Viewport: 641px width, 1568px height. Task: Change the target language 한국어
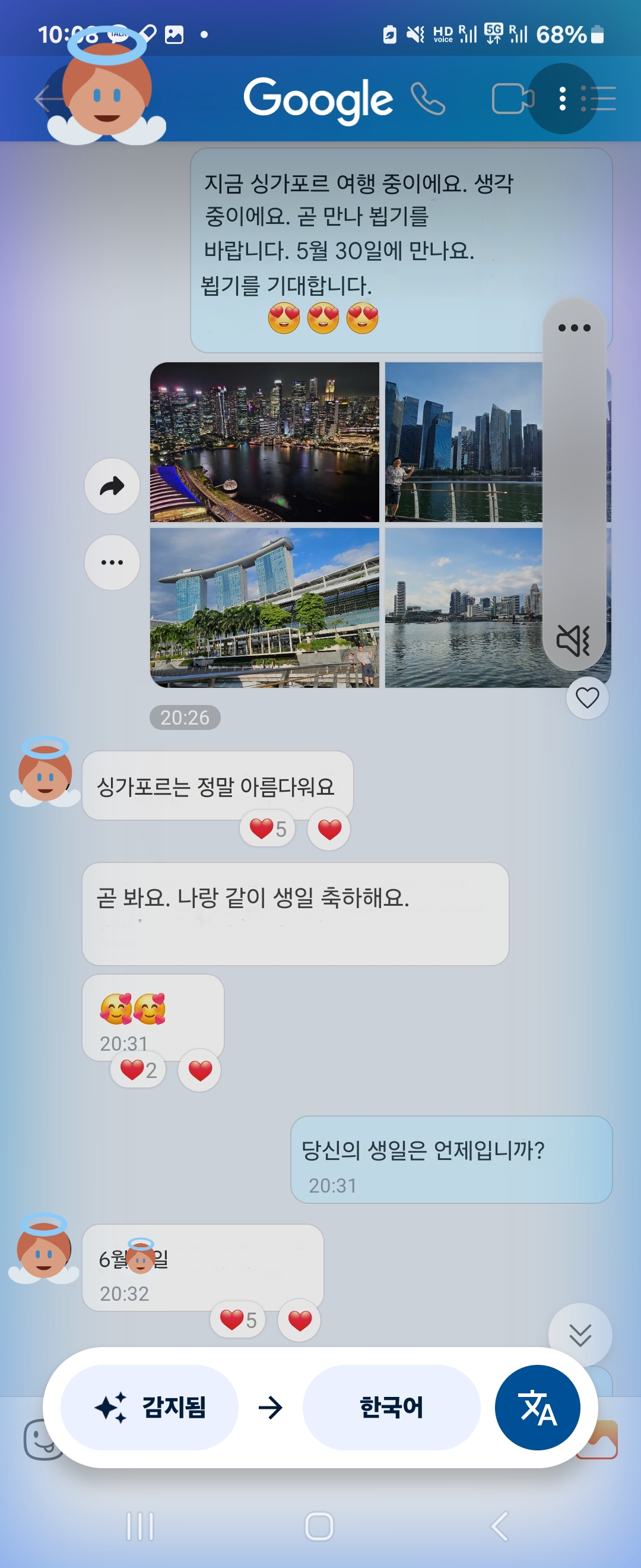coord(391,1407)
